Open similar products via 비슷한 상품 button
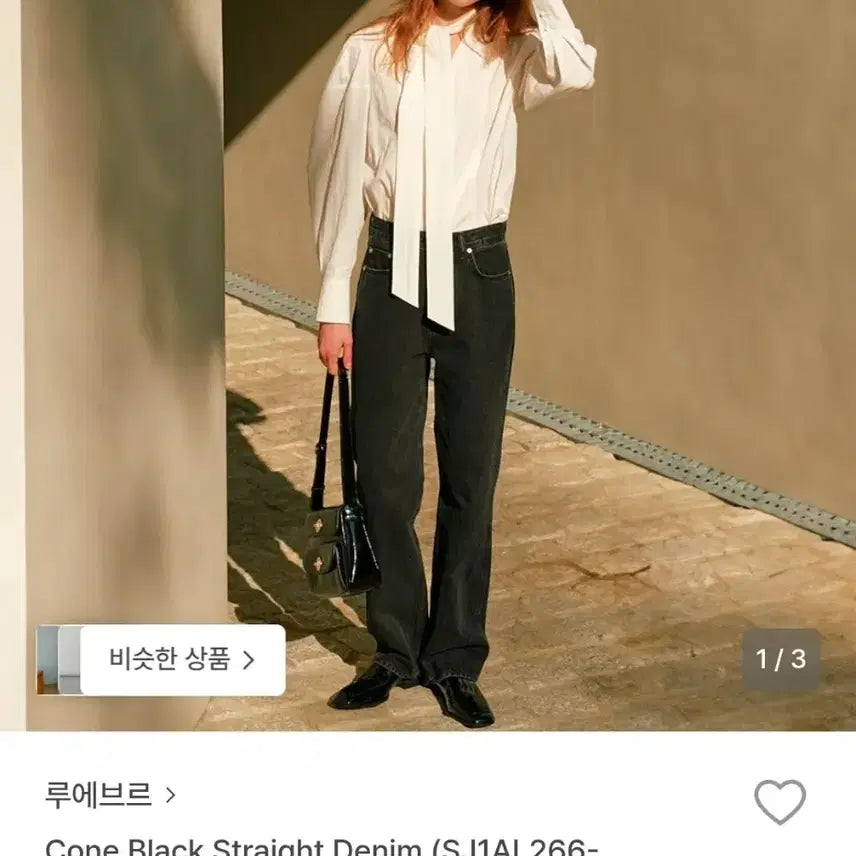Viewport: 856px width, 856px height. [x=182, y=659]
